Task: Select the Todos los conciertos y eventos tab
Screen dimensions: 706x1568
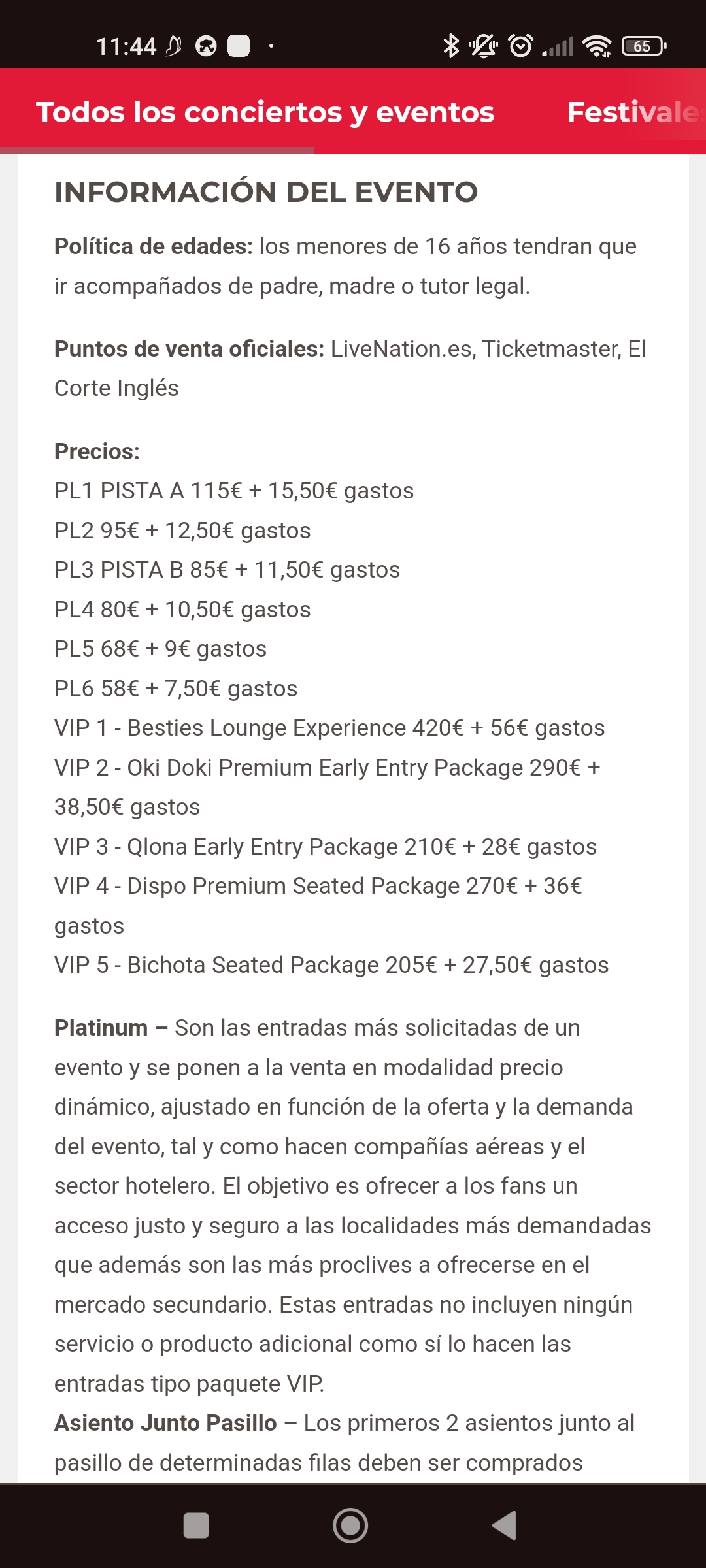Action: click(265, 112)
